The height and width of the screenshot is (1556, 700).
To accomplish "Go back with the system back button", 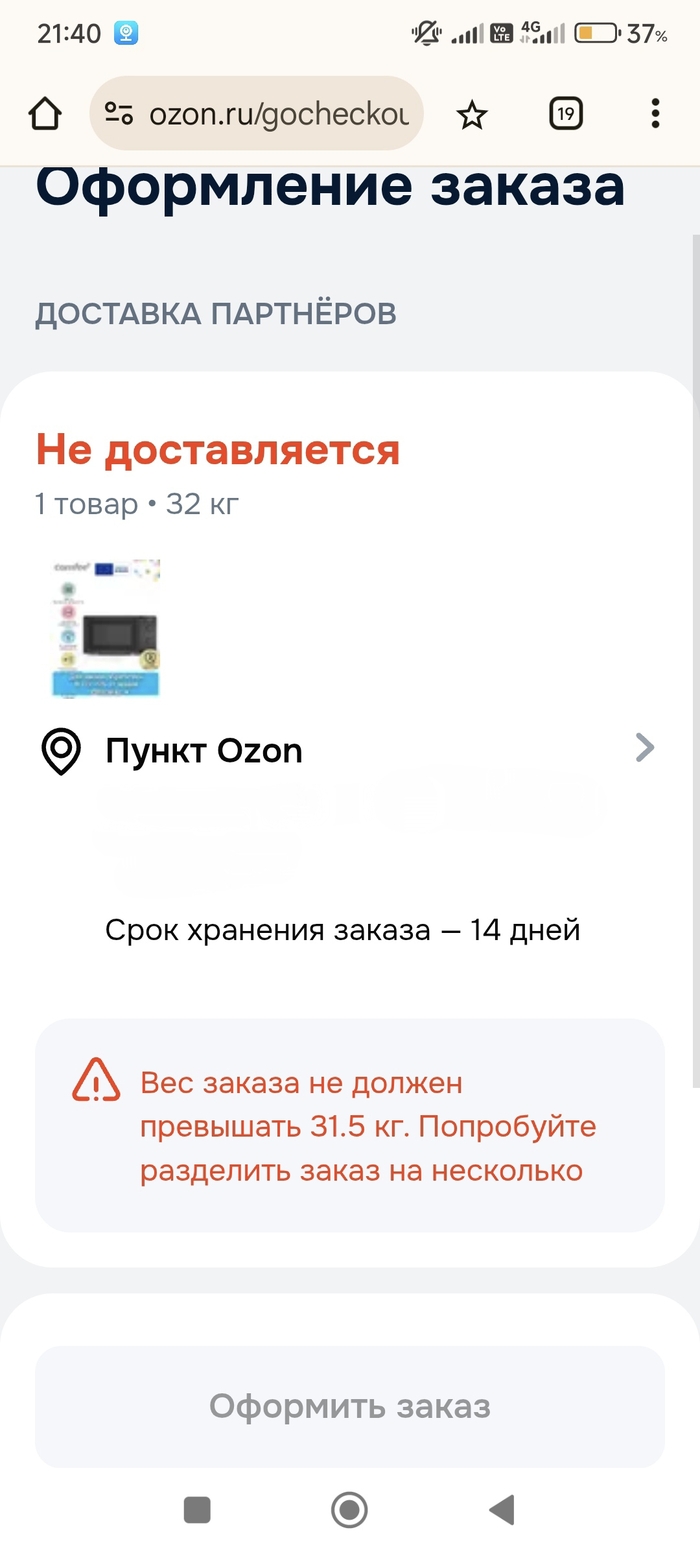I will (x=502, y=1509).
